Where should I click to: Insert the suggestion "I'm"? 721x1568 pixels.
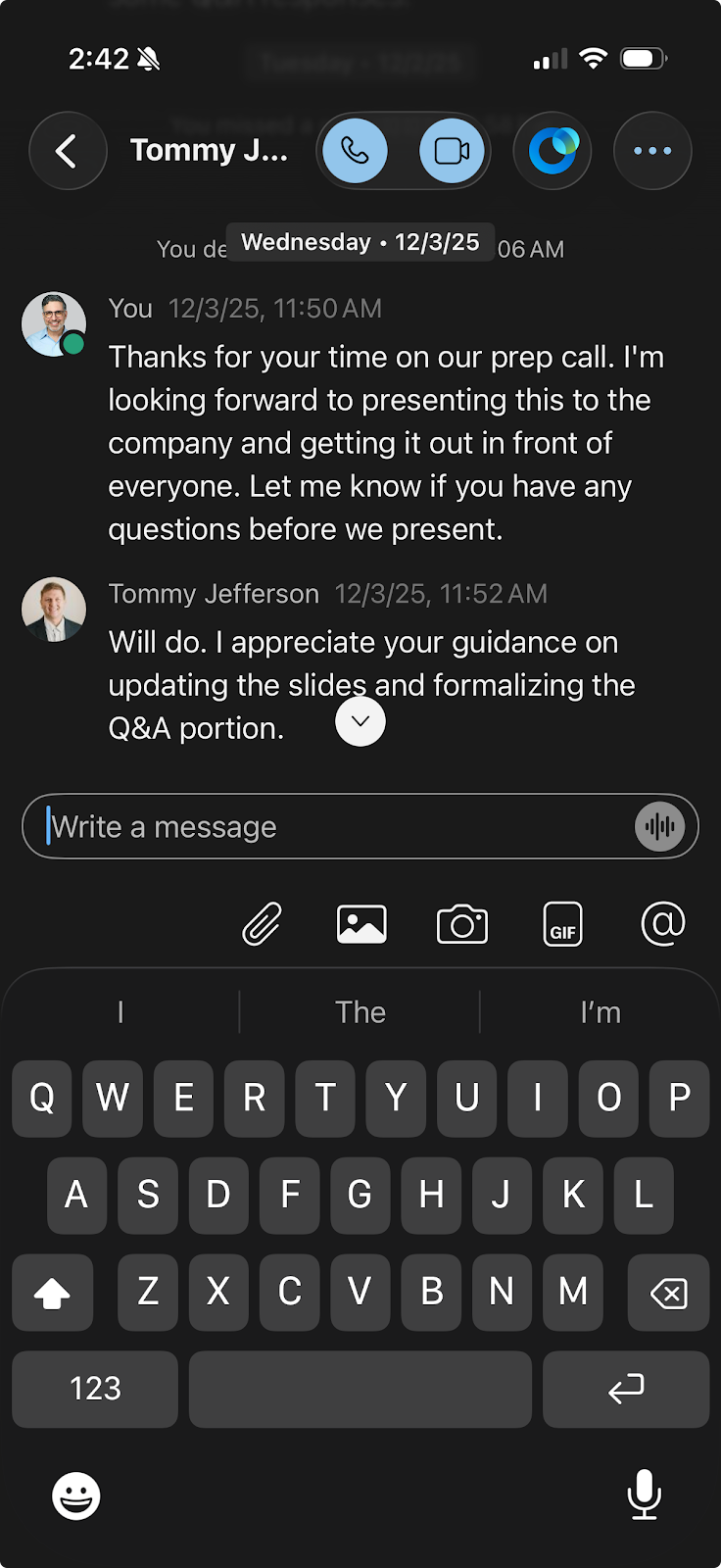(601, 1012)
